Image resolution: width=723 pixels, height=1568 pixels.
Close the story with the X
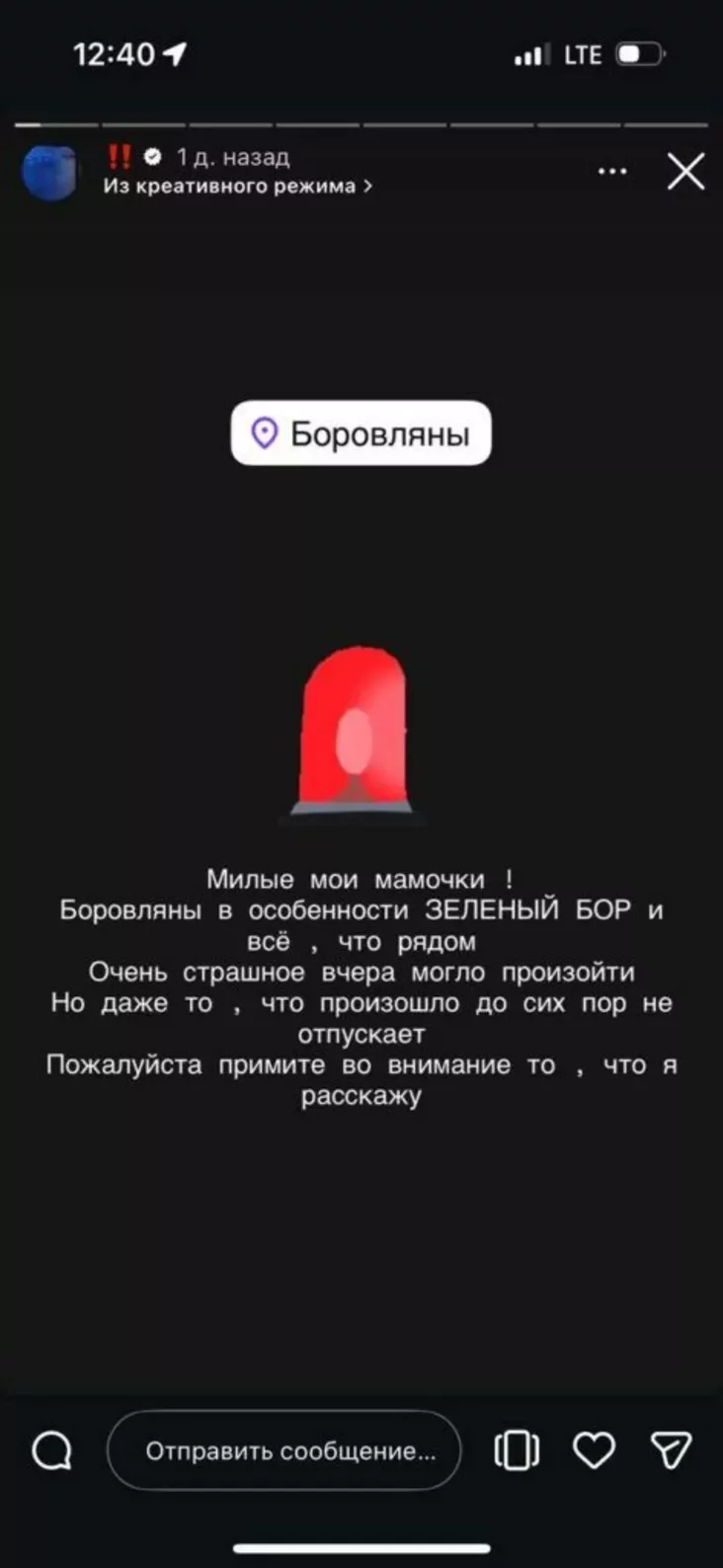[x=685, y=172]
